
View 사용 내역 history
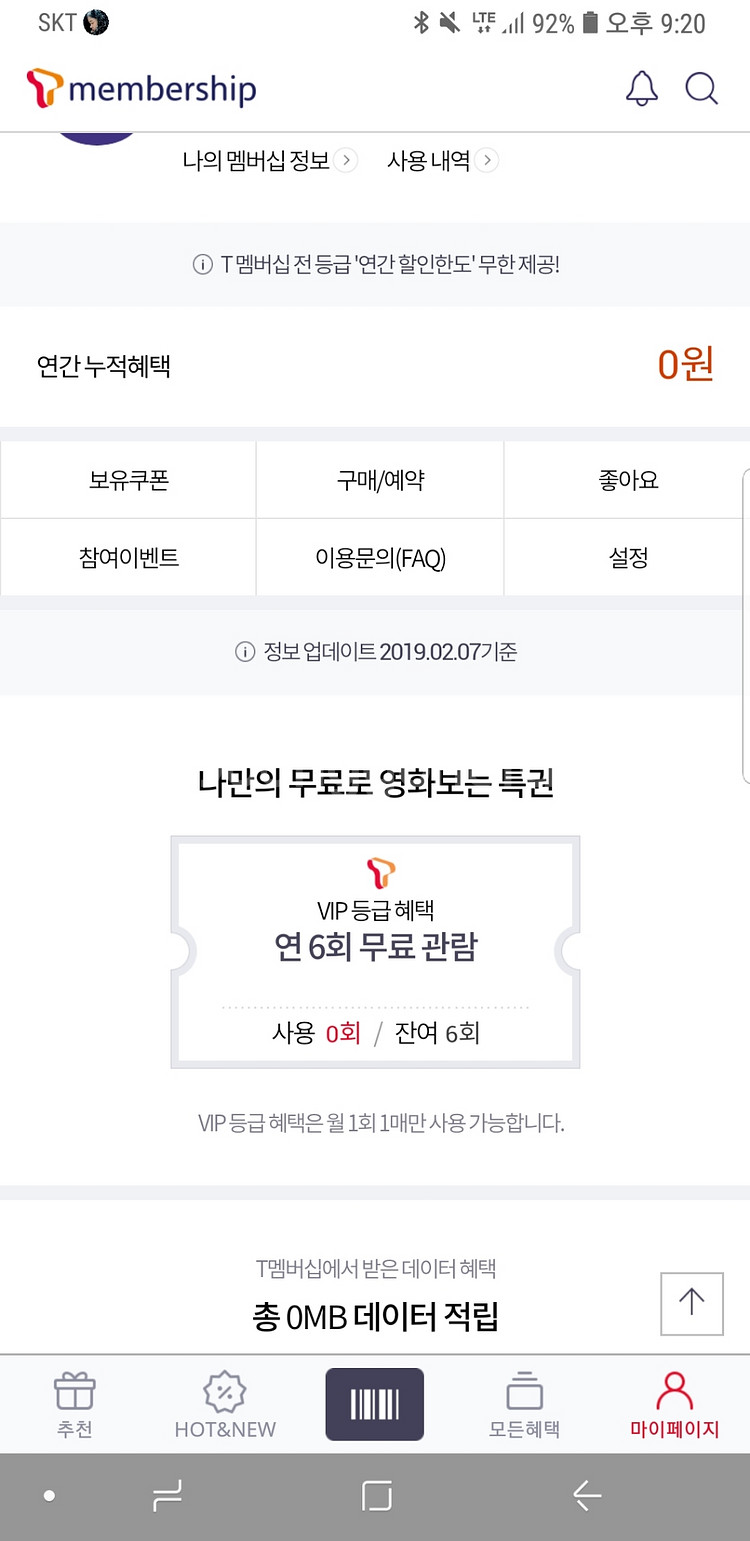pyautogui.click(x=442, y=161)
